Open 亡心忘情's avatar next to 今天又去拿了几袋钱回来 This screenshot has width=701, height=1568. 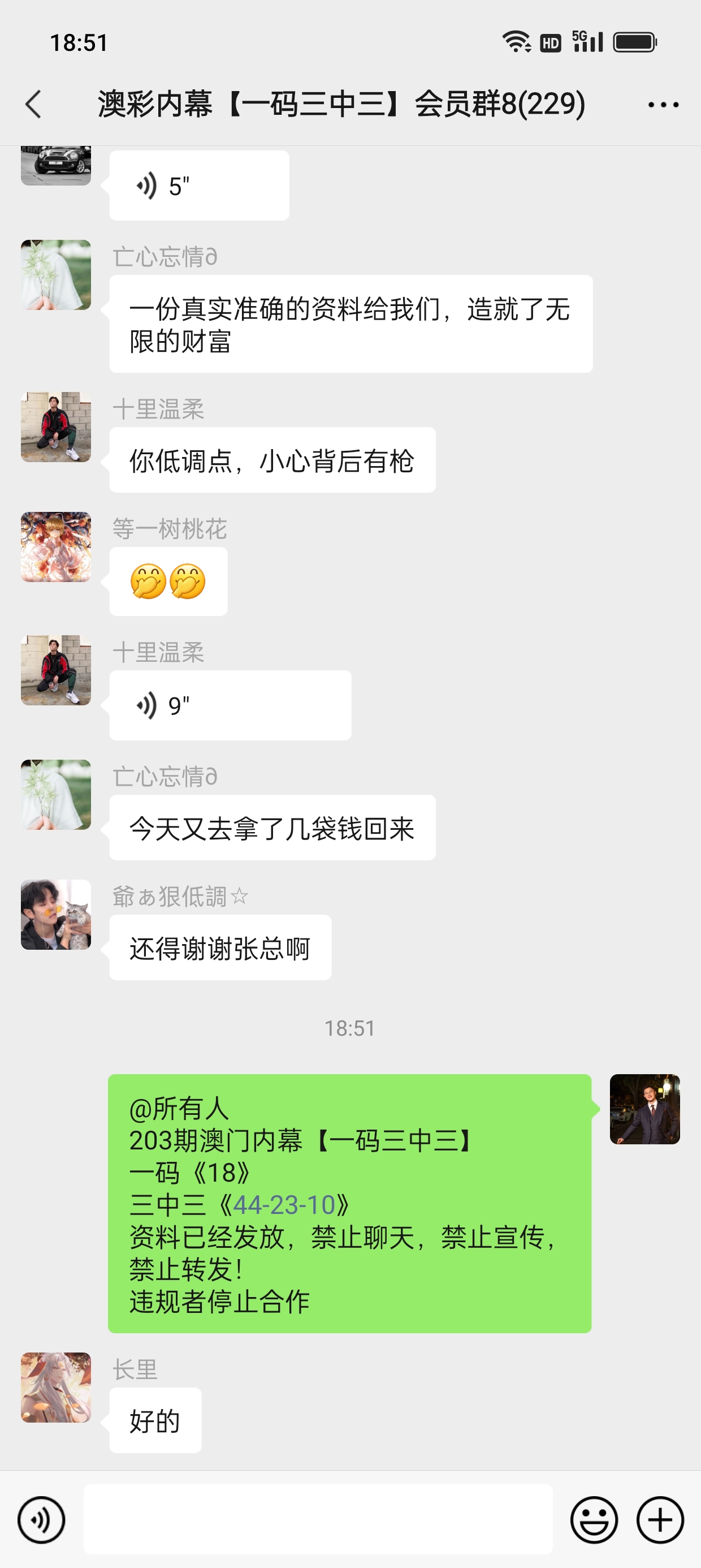click(x=56, y=794)
